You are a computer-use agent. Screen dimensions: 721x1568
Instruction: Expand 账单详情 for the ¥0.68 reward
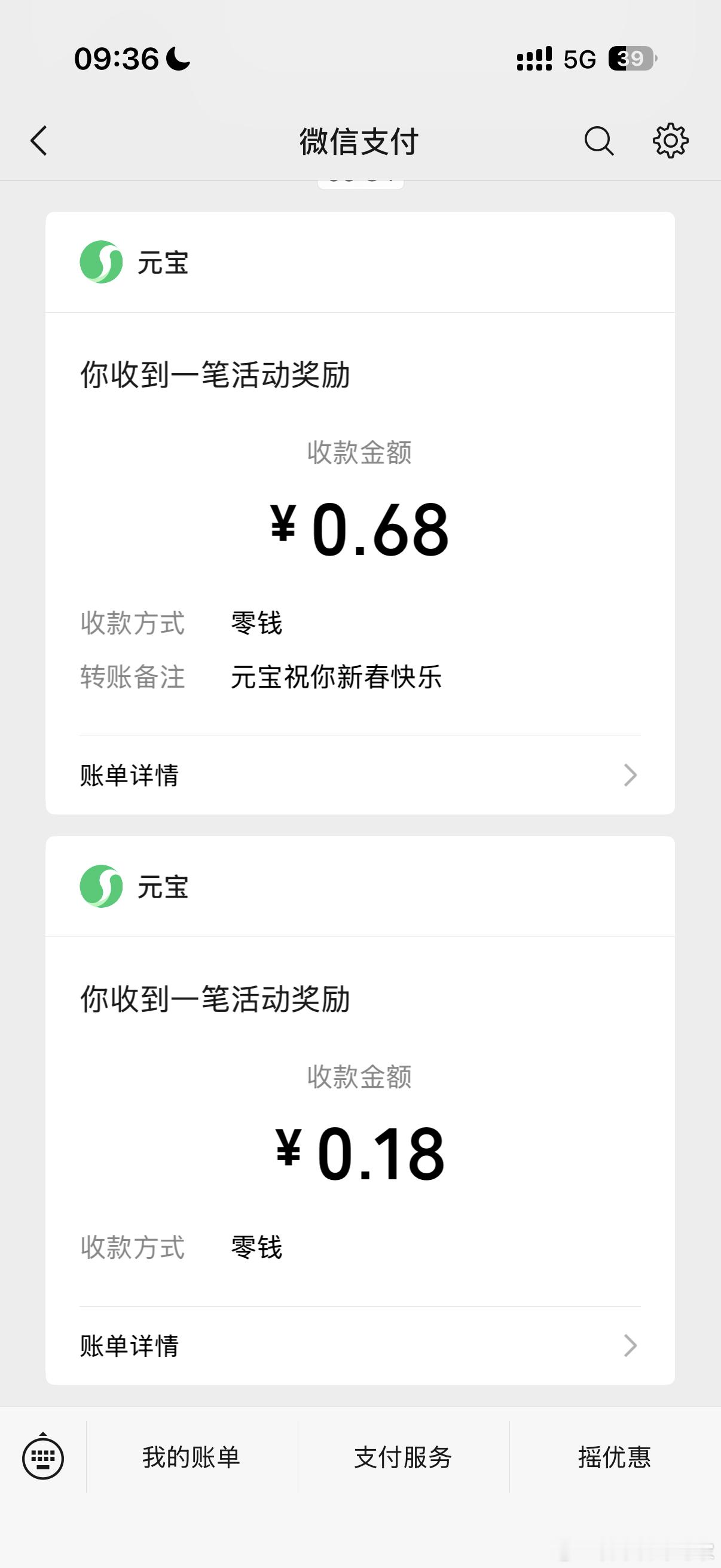coord(129,776)
